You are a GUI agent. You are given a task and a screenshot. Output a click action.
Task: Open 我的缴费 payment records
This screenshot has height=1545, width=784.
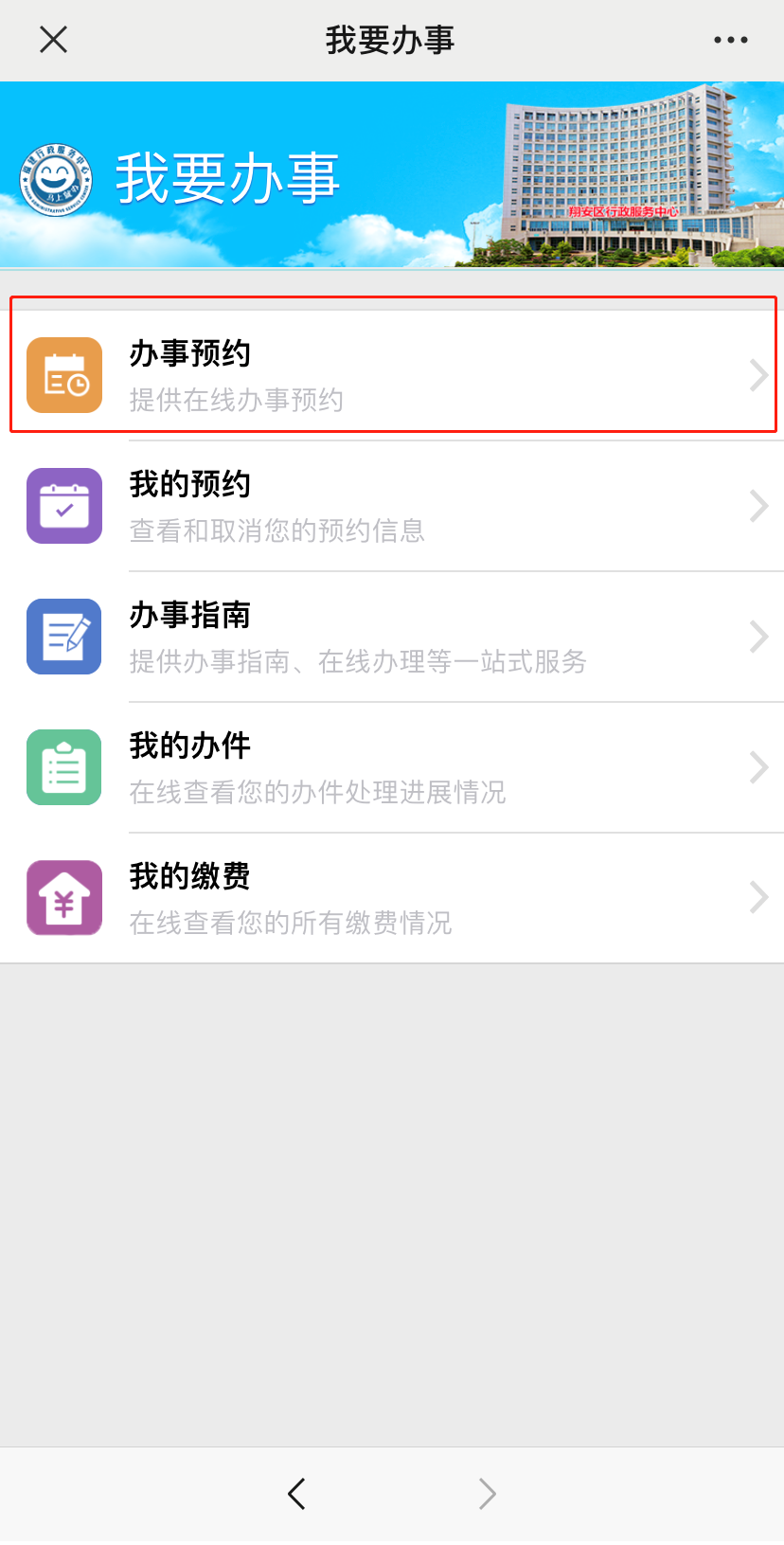click(392, 898)
